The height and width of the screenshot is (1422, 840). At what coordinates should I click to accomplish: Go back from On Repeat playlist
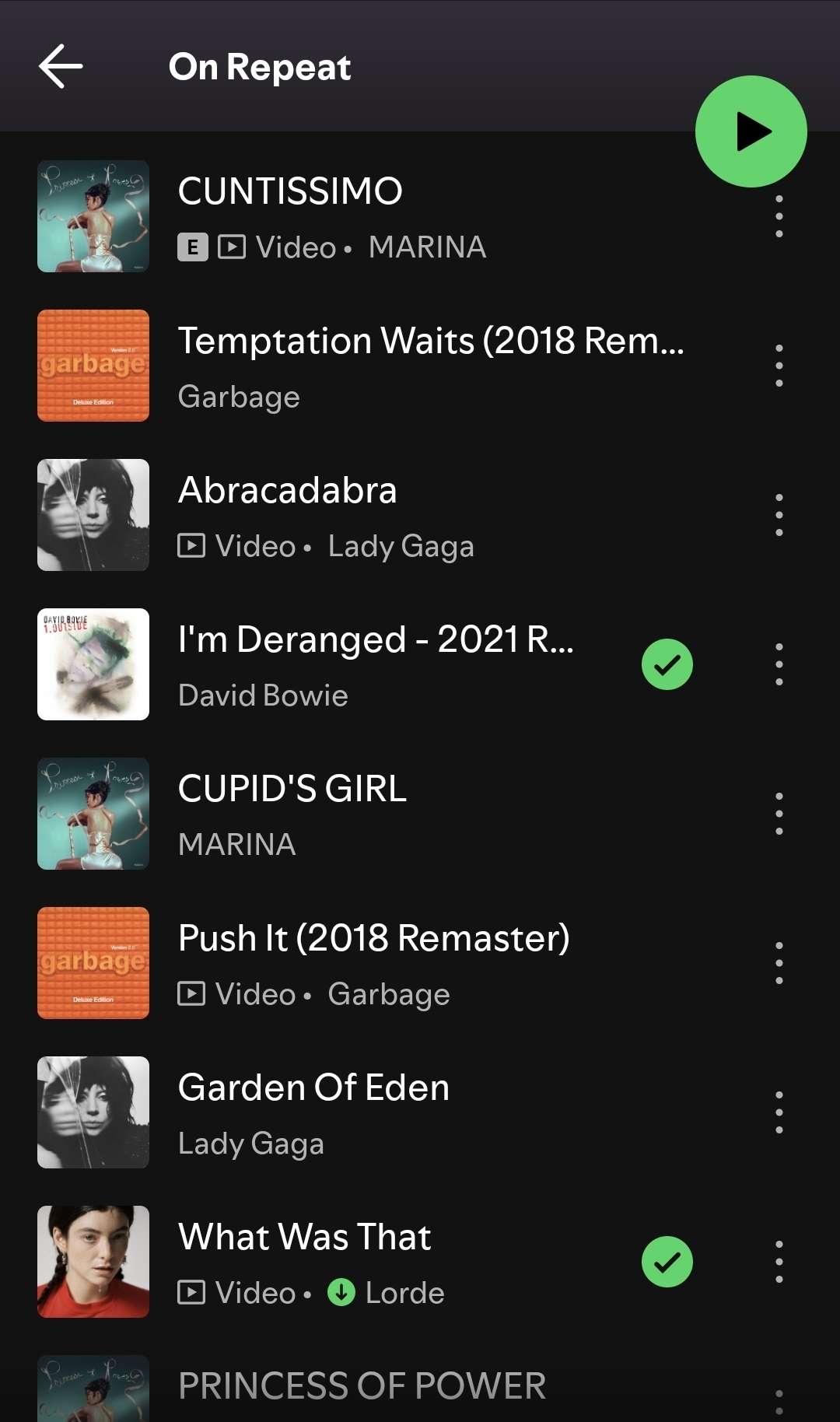[x=61, y=67]
